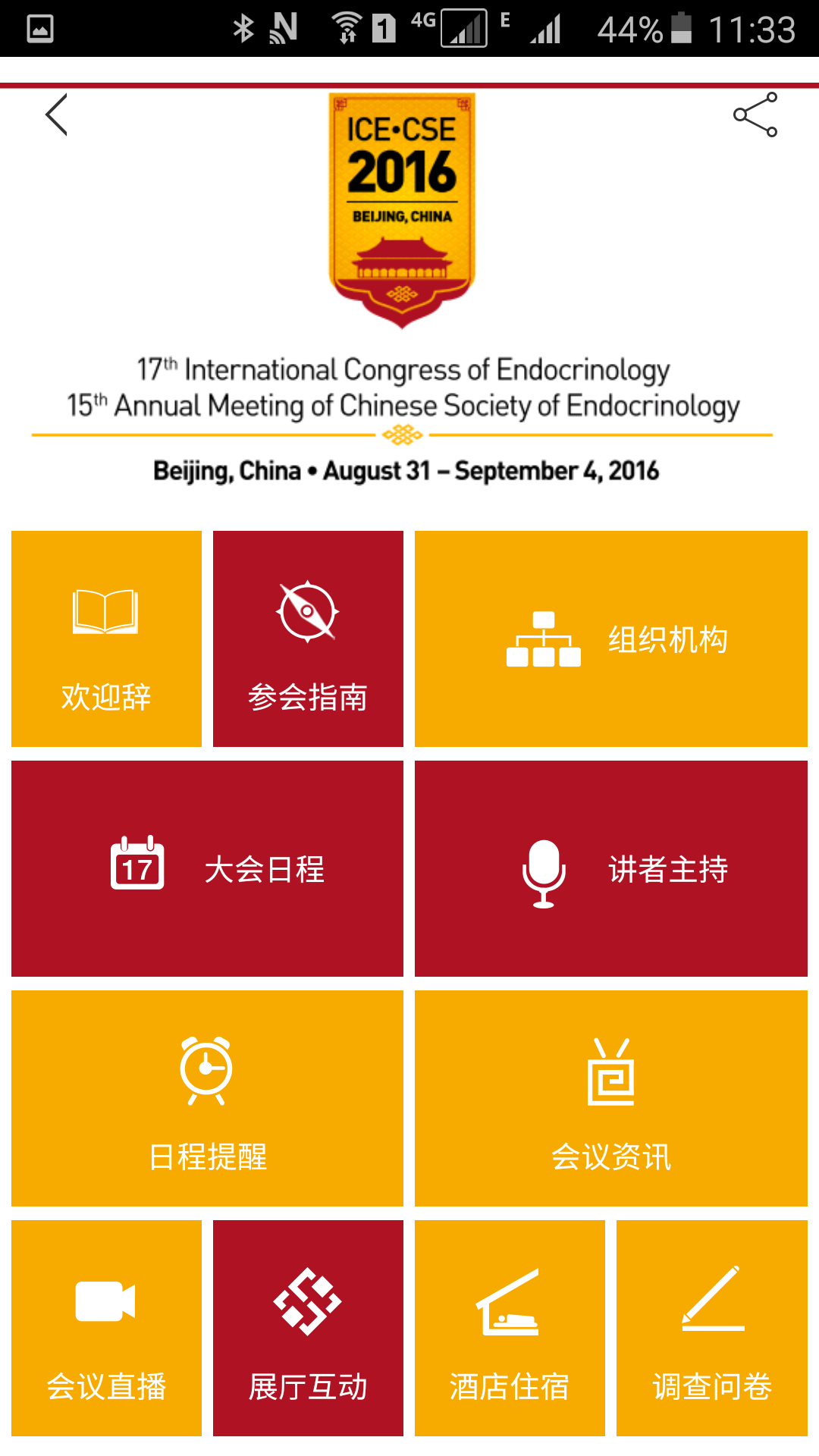Share the conference via the share icon
Viewport: 819px width, 1456px height.
[x=755, y=115]
